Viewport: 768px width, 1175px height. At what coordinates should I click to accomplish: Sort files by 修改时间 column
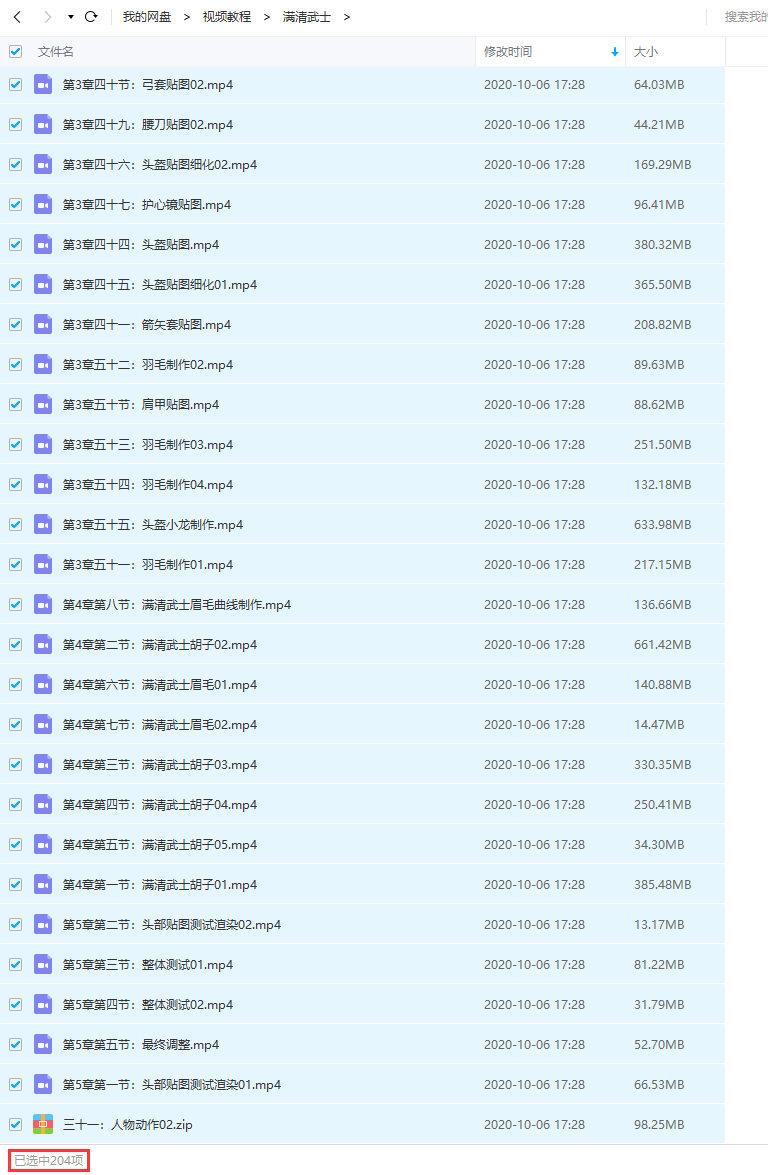(508, 51)
